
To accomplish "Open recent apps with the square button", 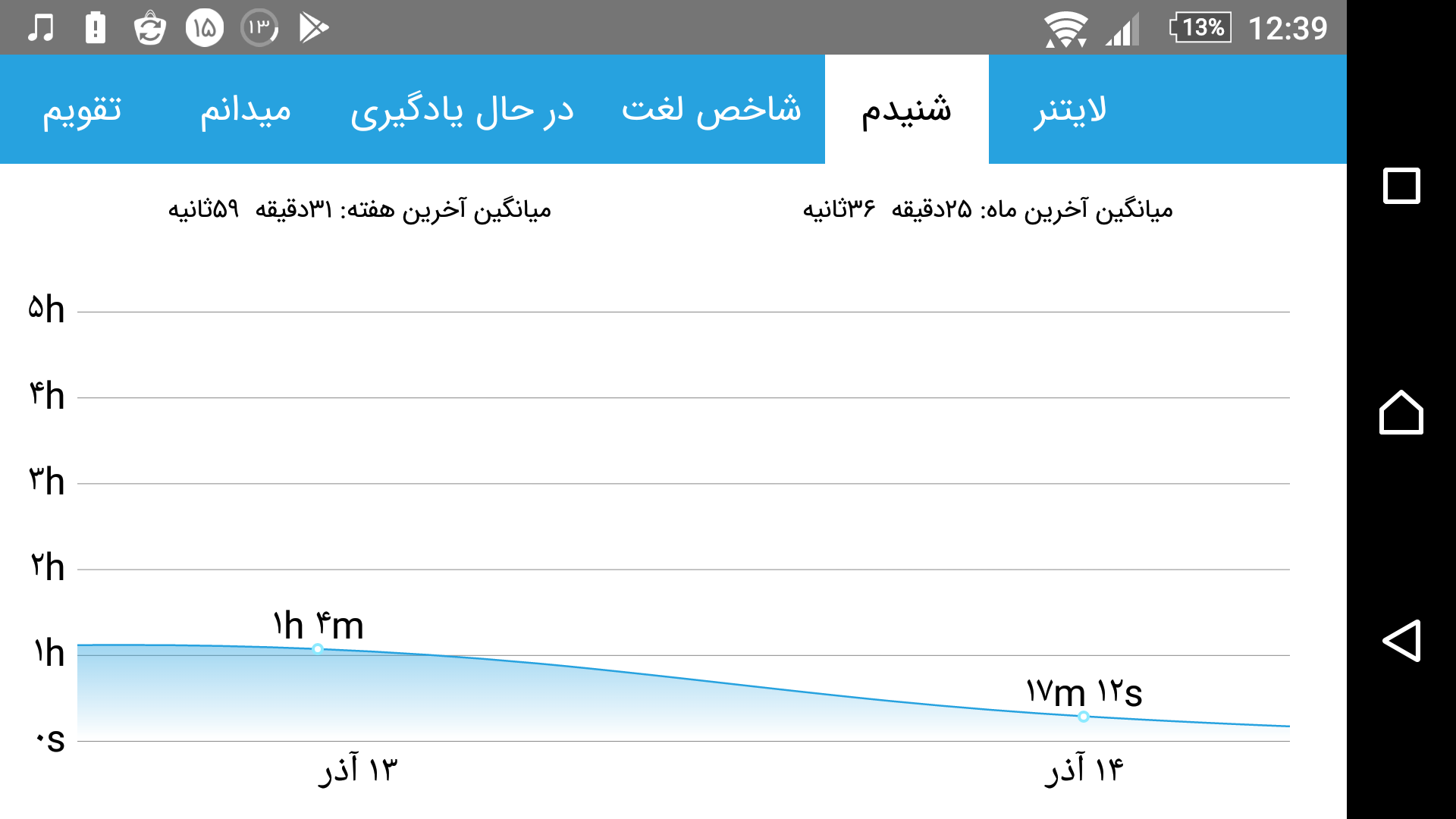I will pyautogui.click(x=1401, y=186).
